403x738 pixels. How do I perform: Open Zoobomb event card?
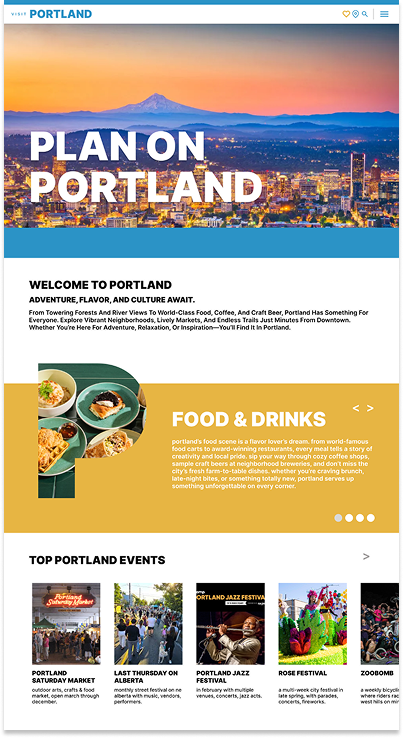coord(380,644)
